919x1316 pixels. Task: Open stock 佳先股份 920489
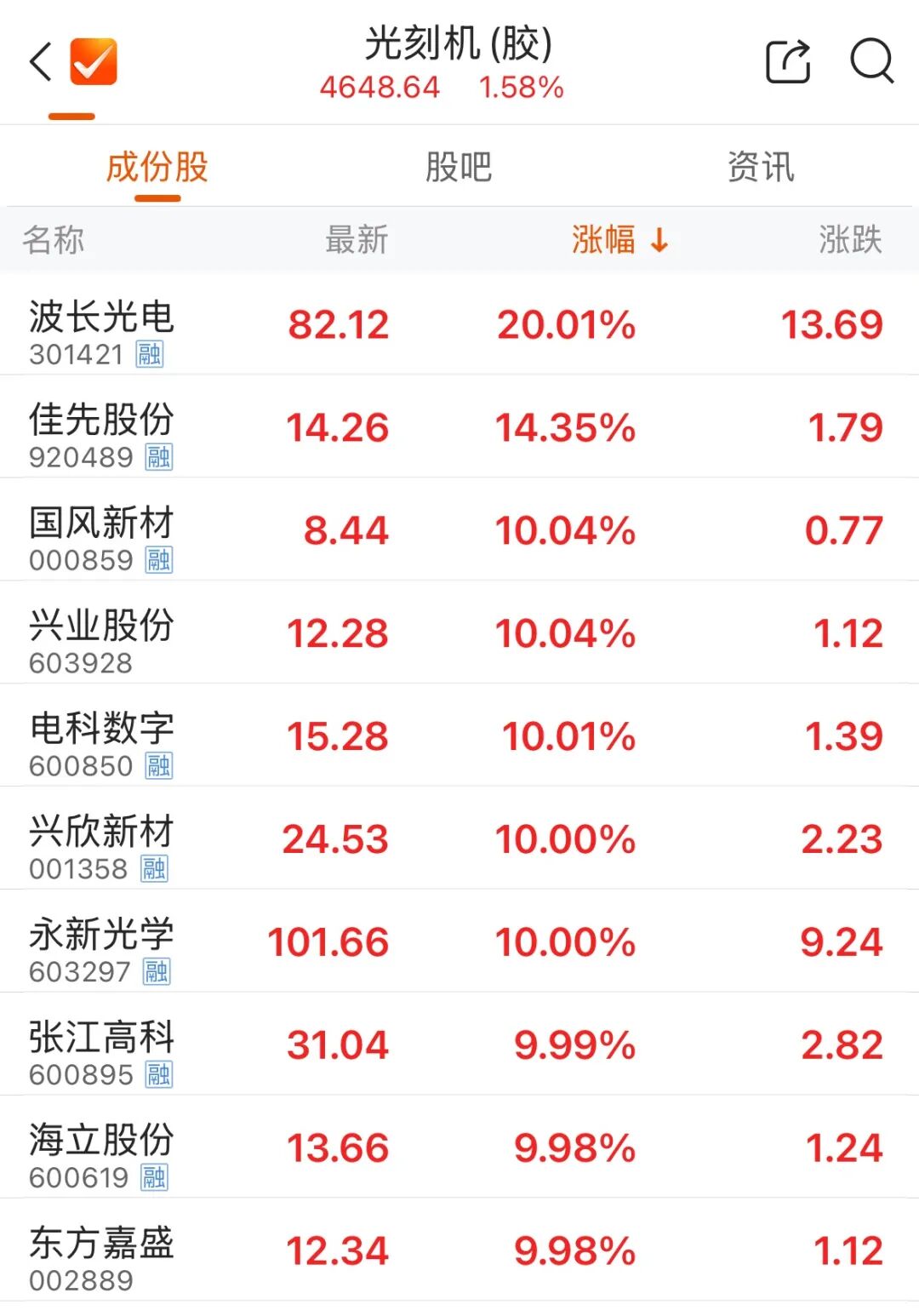459,427
